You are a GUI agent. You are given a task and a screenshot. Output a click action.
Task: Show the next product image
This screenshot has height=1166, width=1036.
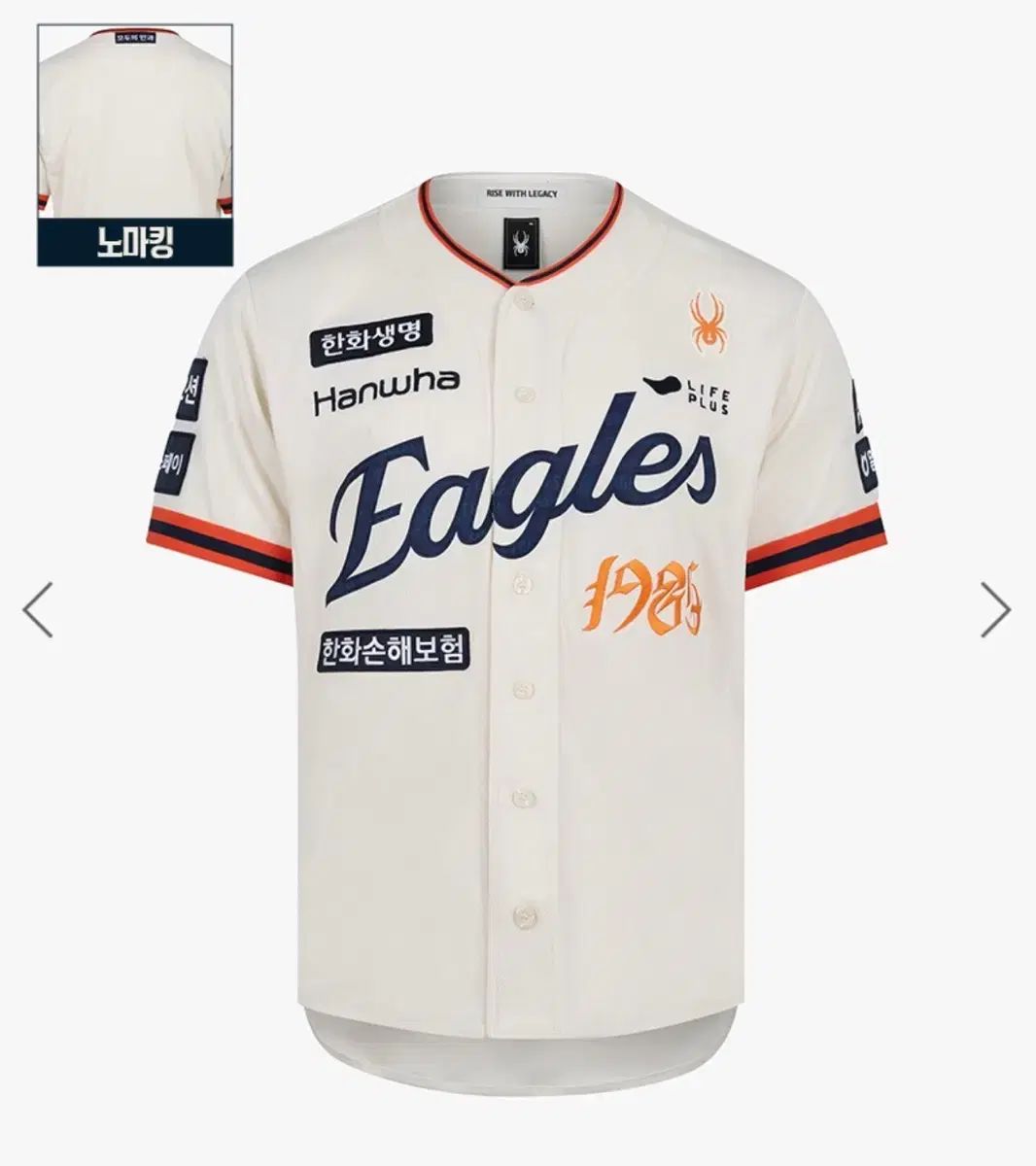click(x=995, y=609)
